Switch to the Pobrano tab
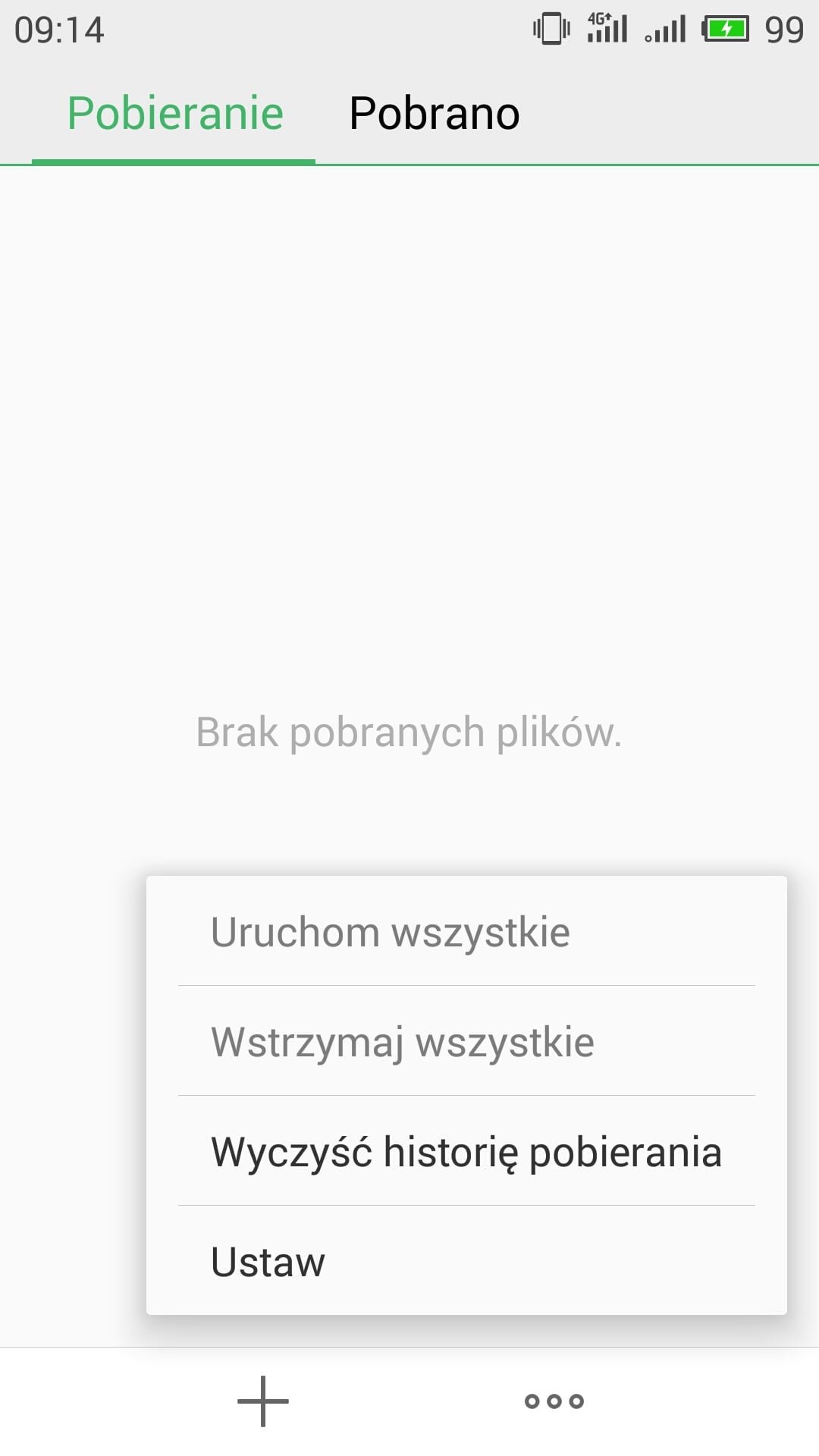The width and height of the screenshot is (819, 1456). [434, 114]
